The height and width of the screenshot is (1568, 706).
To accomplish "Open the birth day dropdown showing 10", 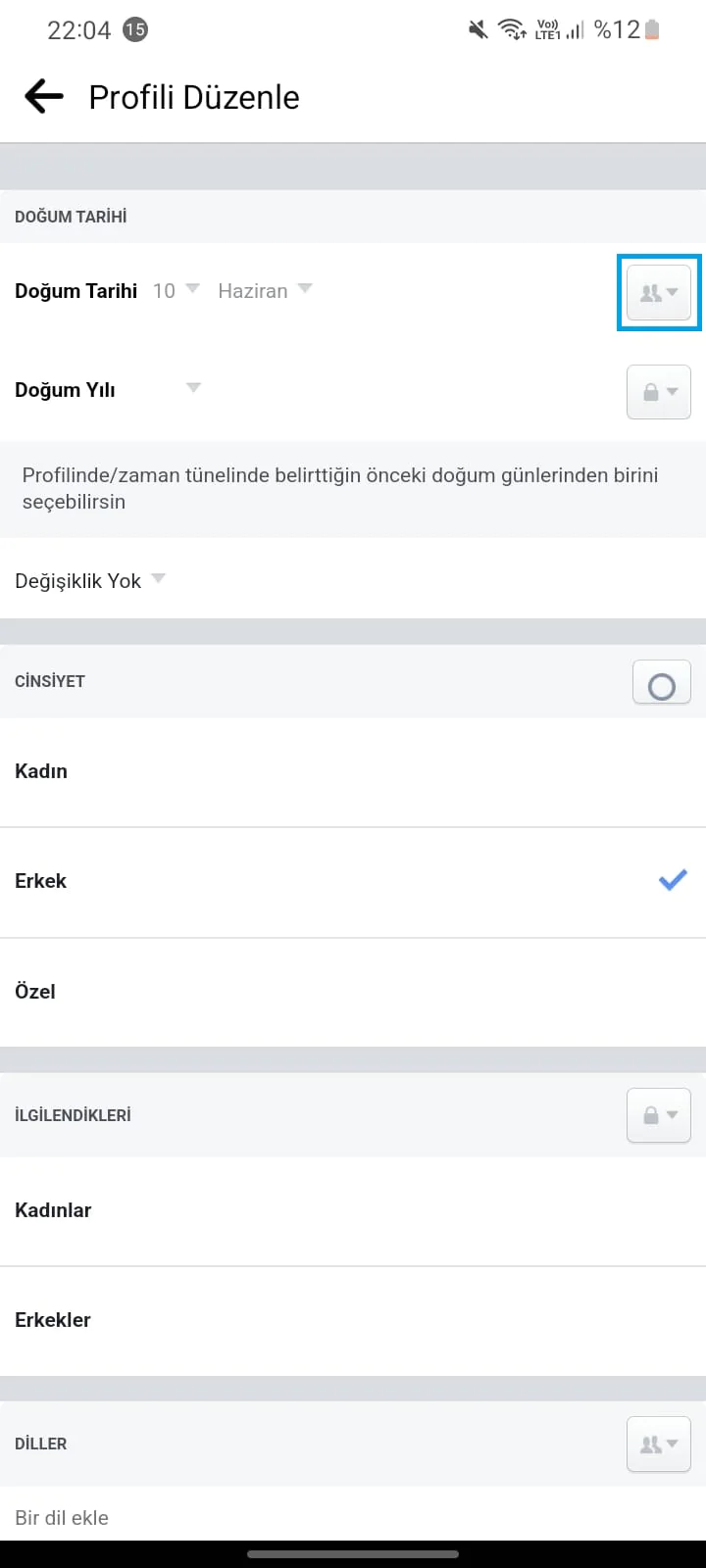I will pos(176,290).
